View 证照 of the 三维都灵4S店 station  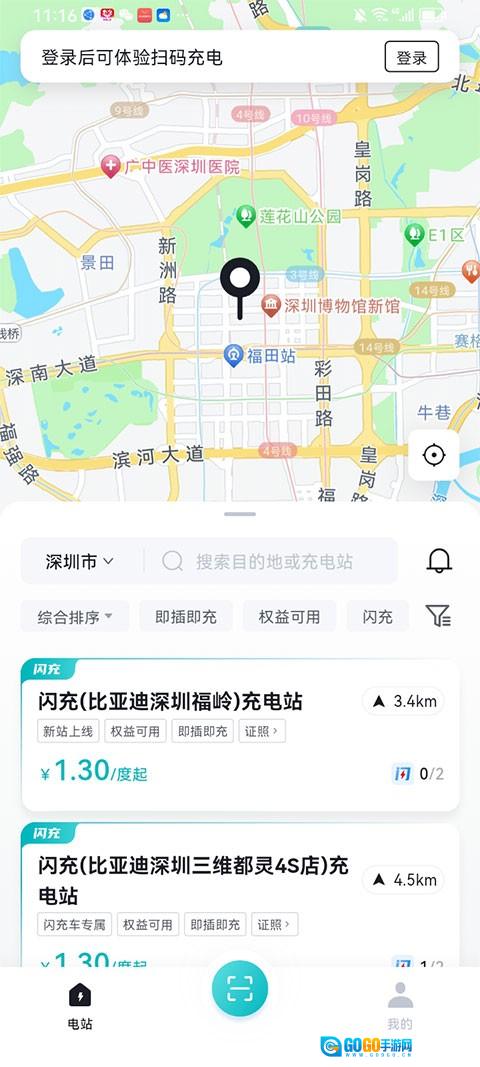tap(275, 924)
